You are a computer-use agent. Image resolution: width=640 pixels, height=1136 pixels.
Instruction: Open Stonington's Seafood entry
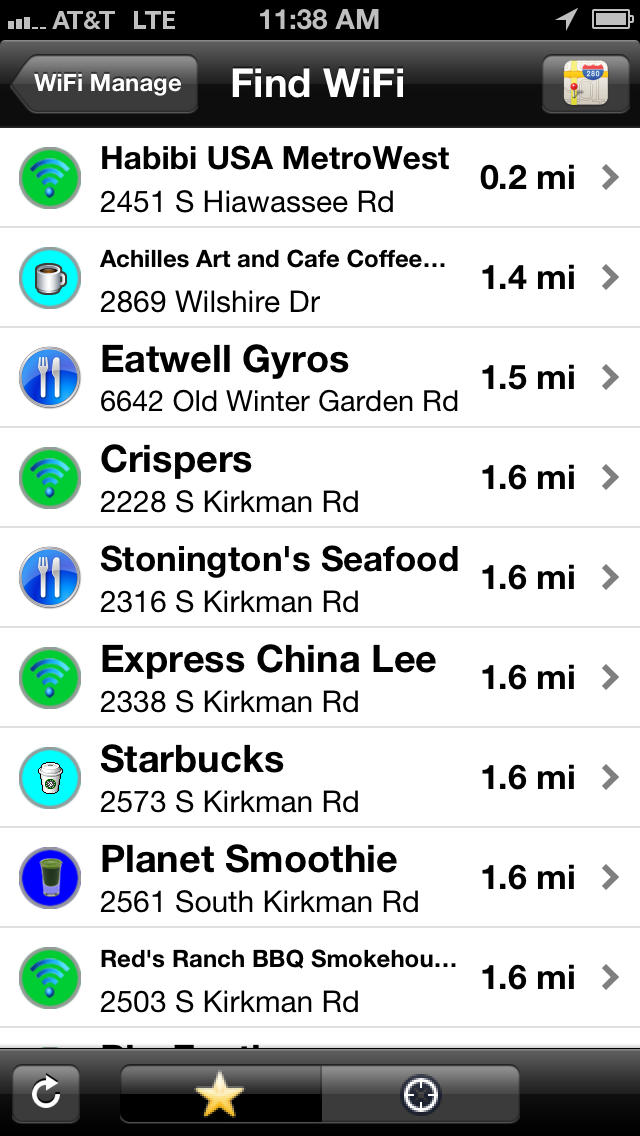coord(320,577)
